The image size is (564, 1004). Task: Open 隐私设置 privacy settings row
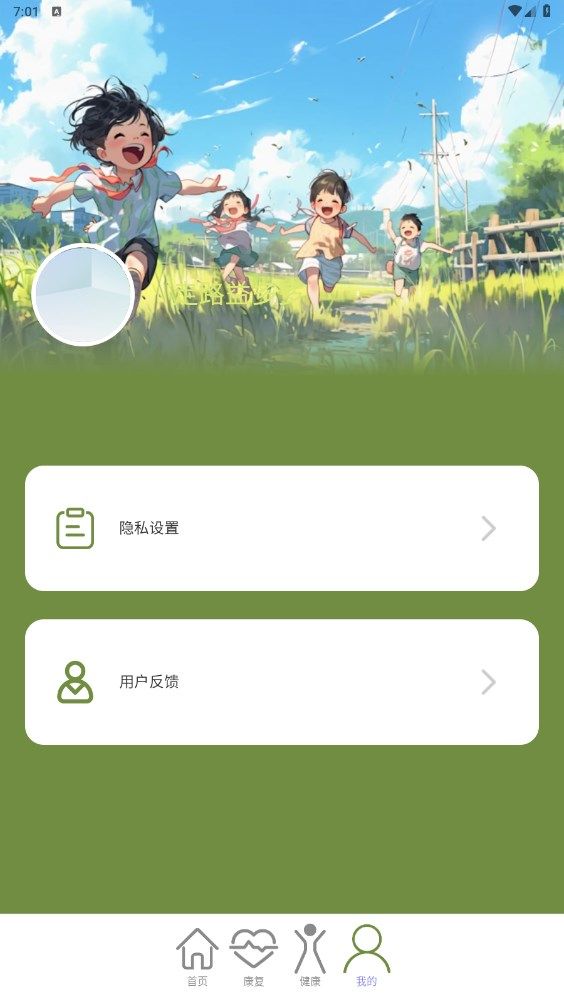coord(282,528)
